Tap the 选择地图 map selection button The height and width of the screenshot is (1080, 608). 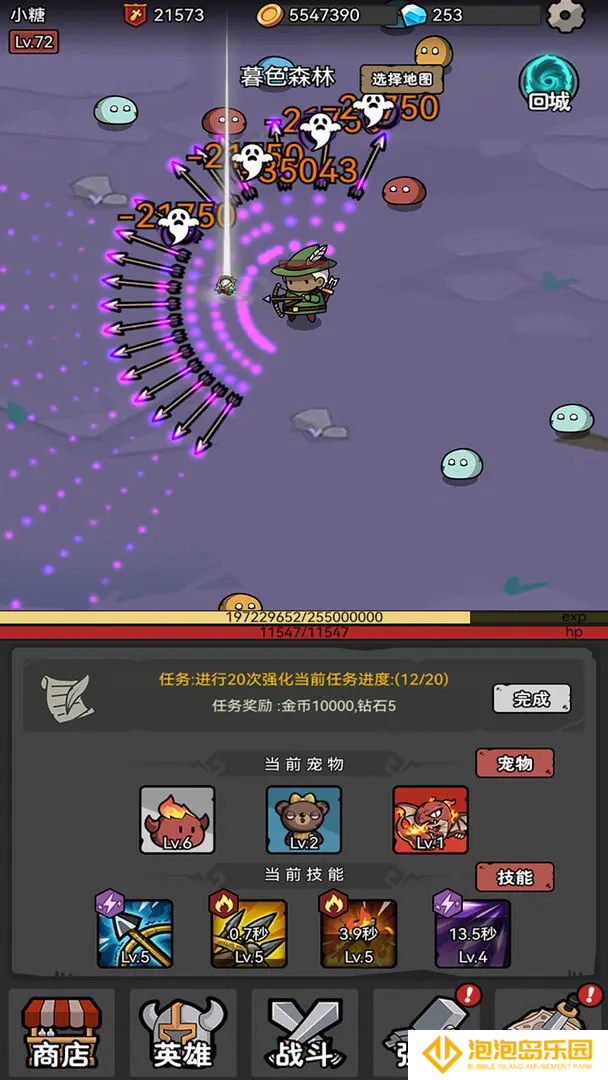(401, 79)
